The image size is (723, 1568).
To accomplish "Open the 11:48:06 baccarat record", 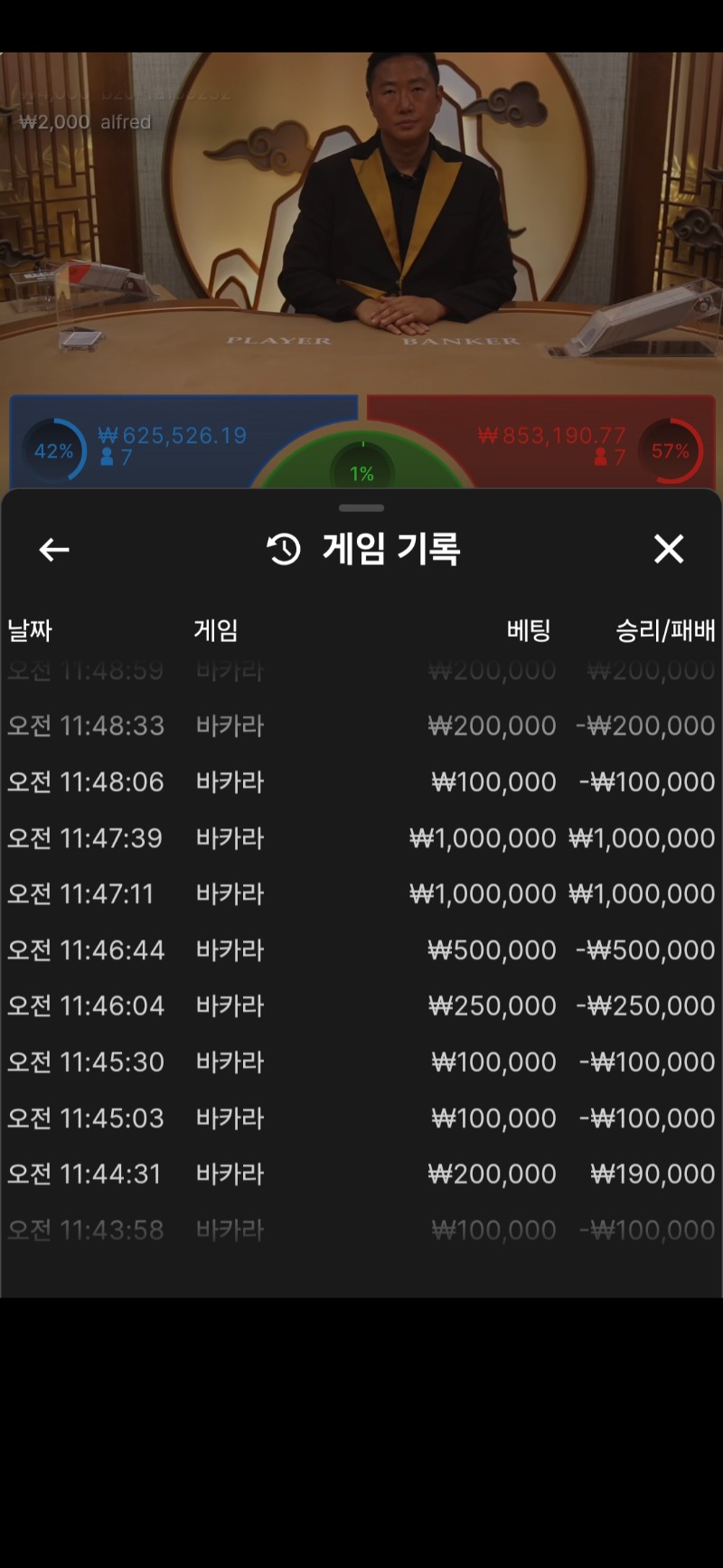I will tap(361, 782).
